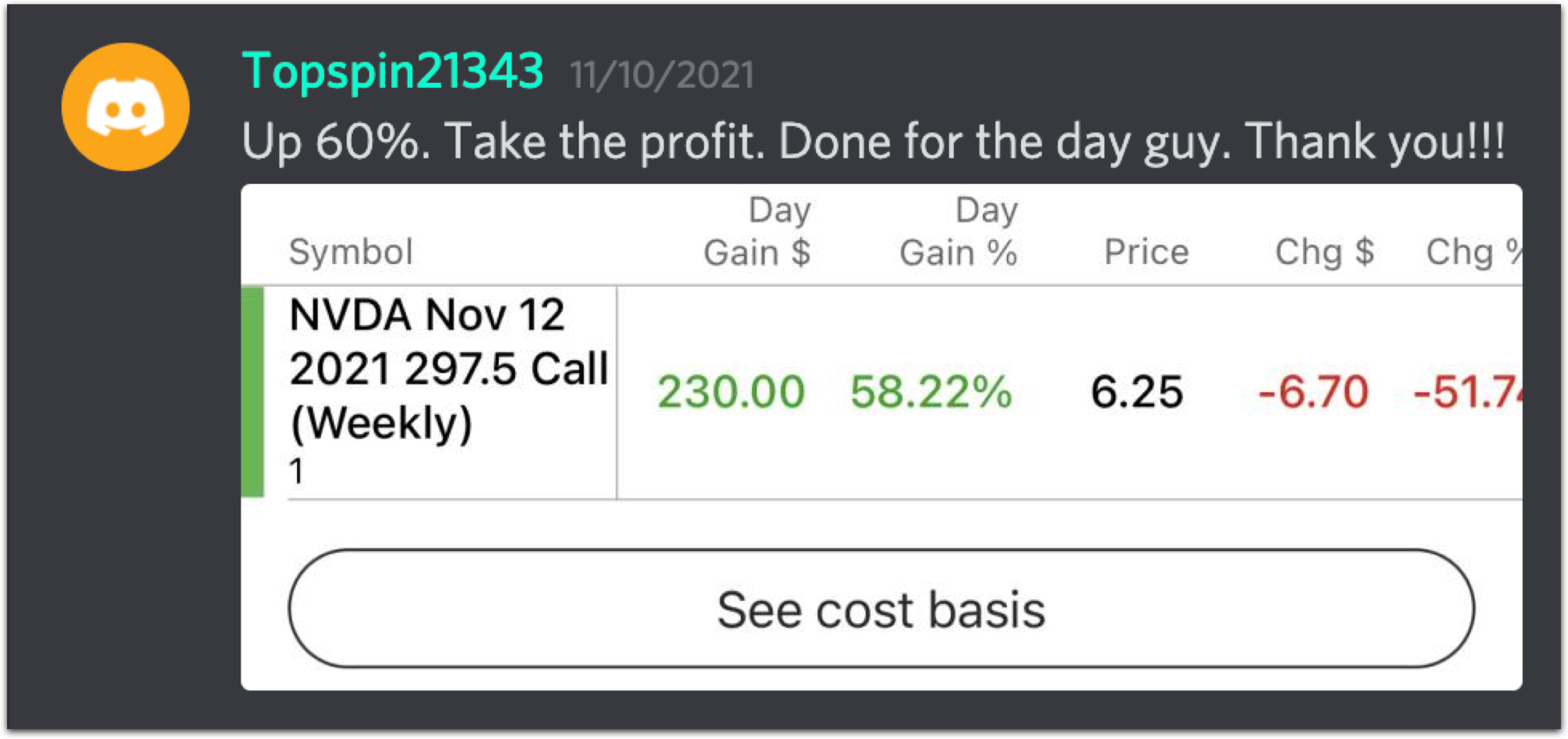Tap the Topspin21343 username
This screenshot has height=739, width=1568.
tap(393, 71)
